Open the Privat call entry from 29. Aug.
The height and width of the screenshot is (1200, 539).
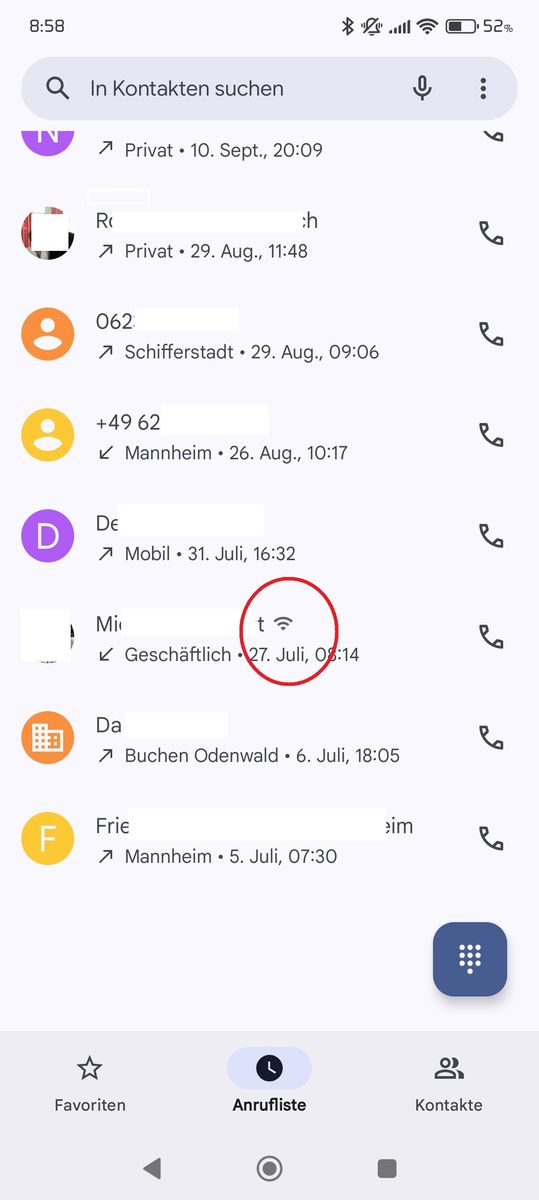[240, 233]
